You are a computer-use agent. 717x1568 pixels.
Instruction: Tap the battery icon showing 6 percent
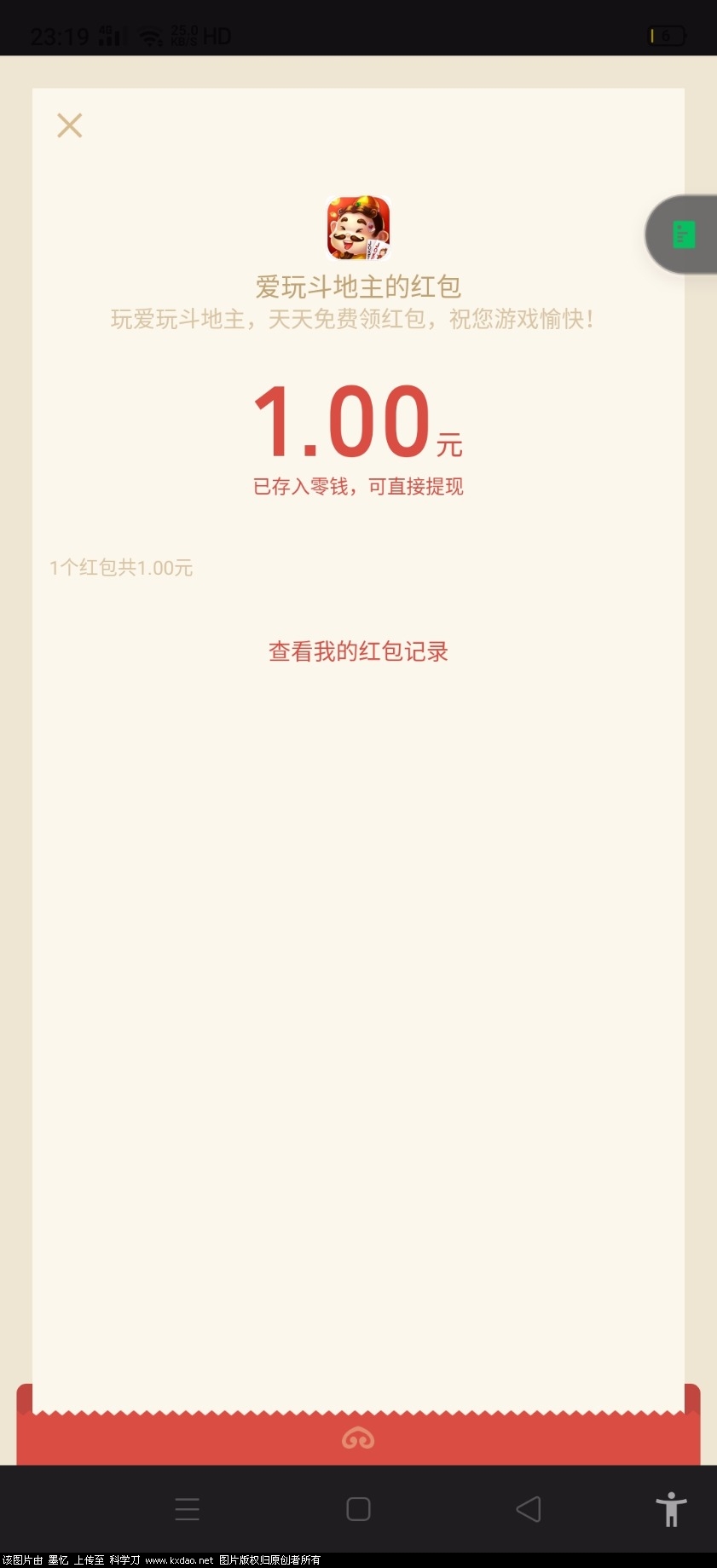(x=665, y=36)
